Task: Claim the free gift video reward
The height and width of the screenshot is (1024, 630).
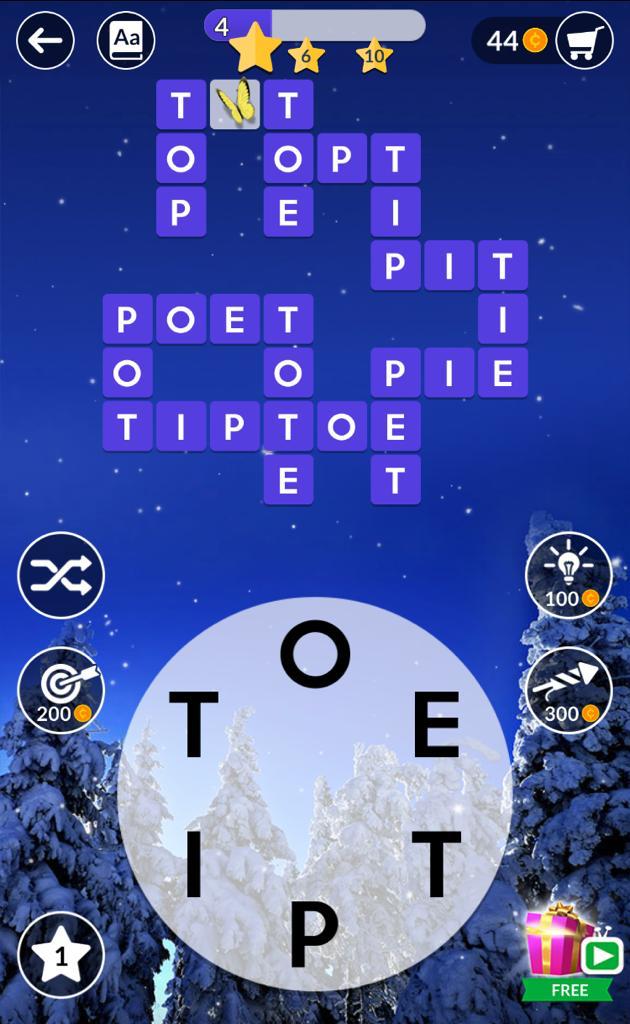Action: click(x=570, y=950)
